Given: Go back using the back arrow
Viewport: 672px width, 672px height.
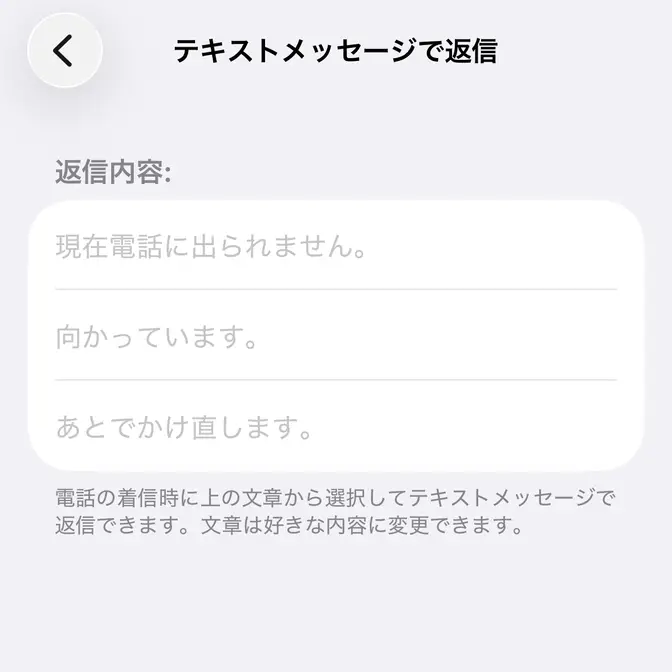Looking at the screenshot, I should pos(65,50).
